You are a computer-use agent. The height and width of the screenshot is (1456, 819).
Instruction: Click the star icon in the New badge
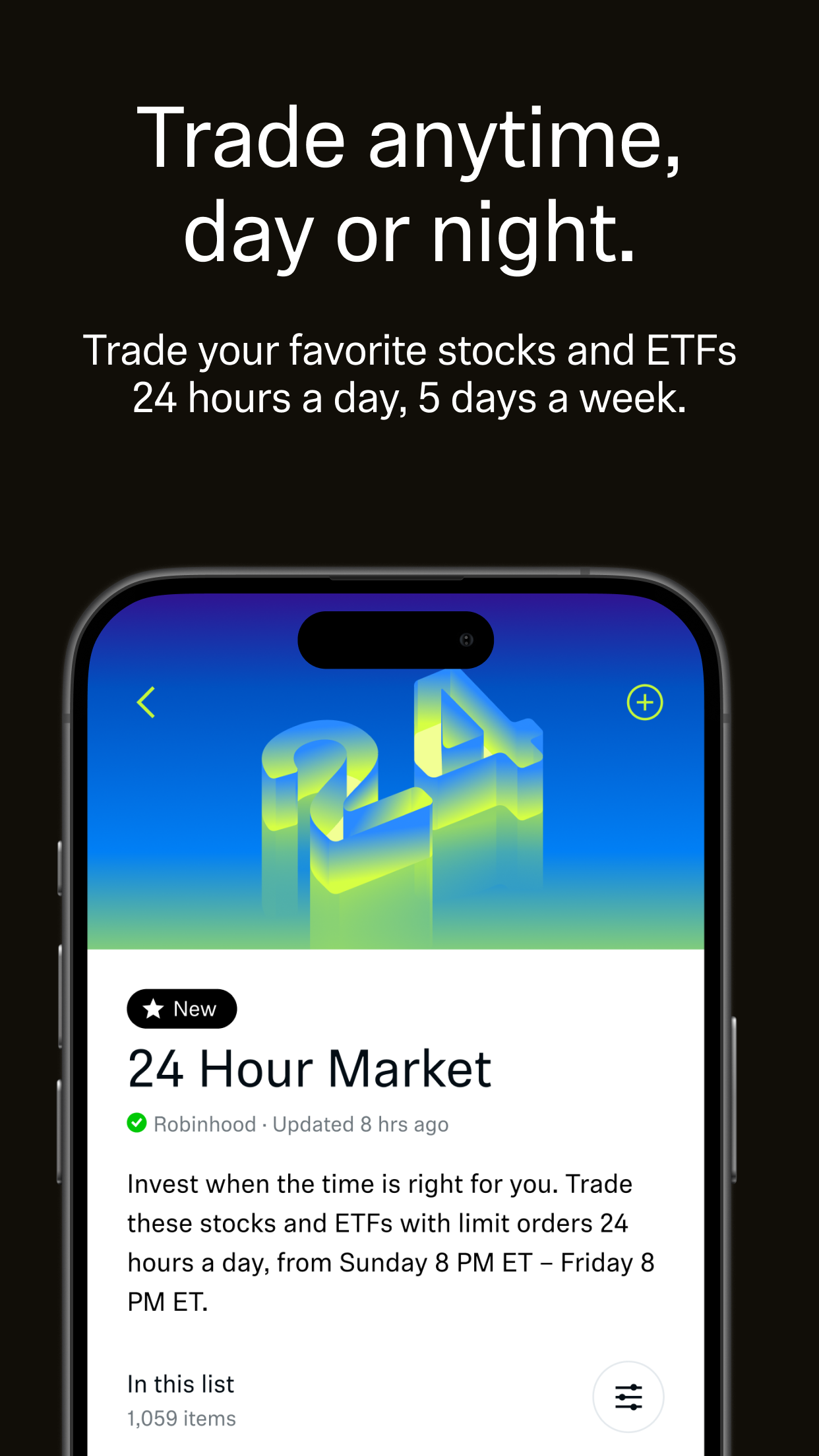point(152,1008)
